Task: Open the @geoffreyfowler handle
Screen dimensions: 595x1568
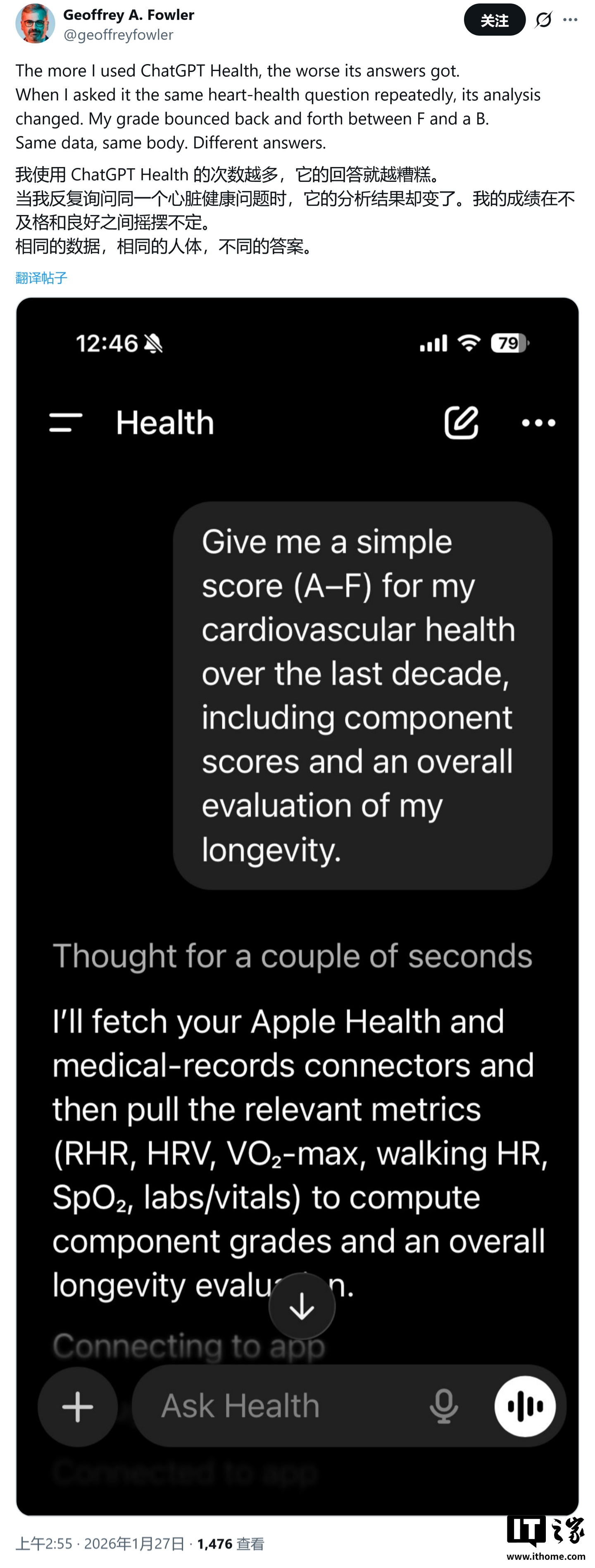Action: (x=119, y=35)
